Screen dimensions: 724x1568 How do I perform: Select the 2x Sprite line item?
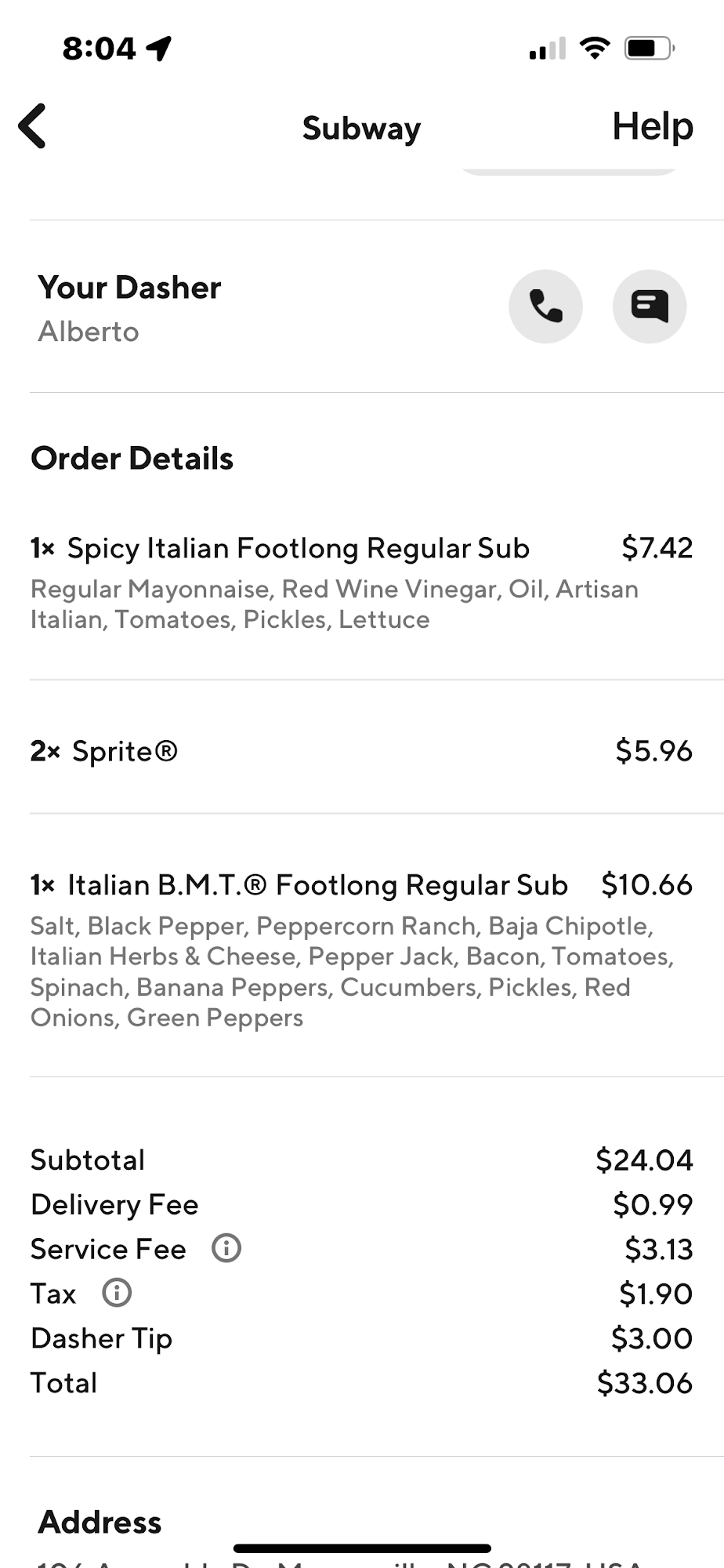pyautogui.click(x=125, y=750)
